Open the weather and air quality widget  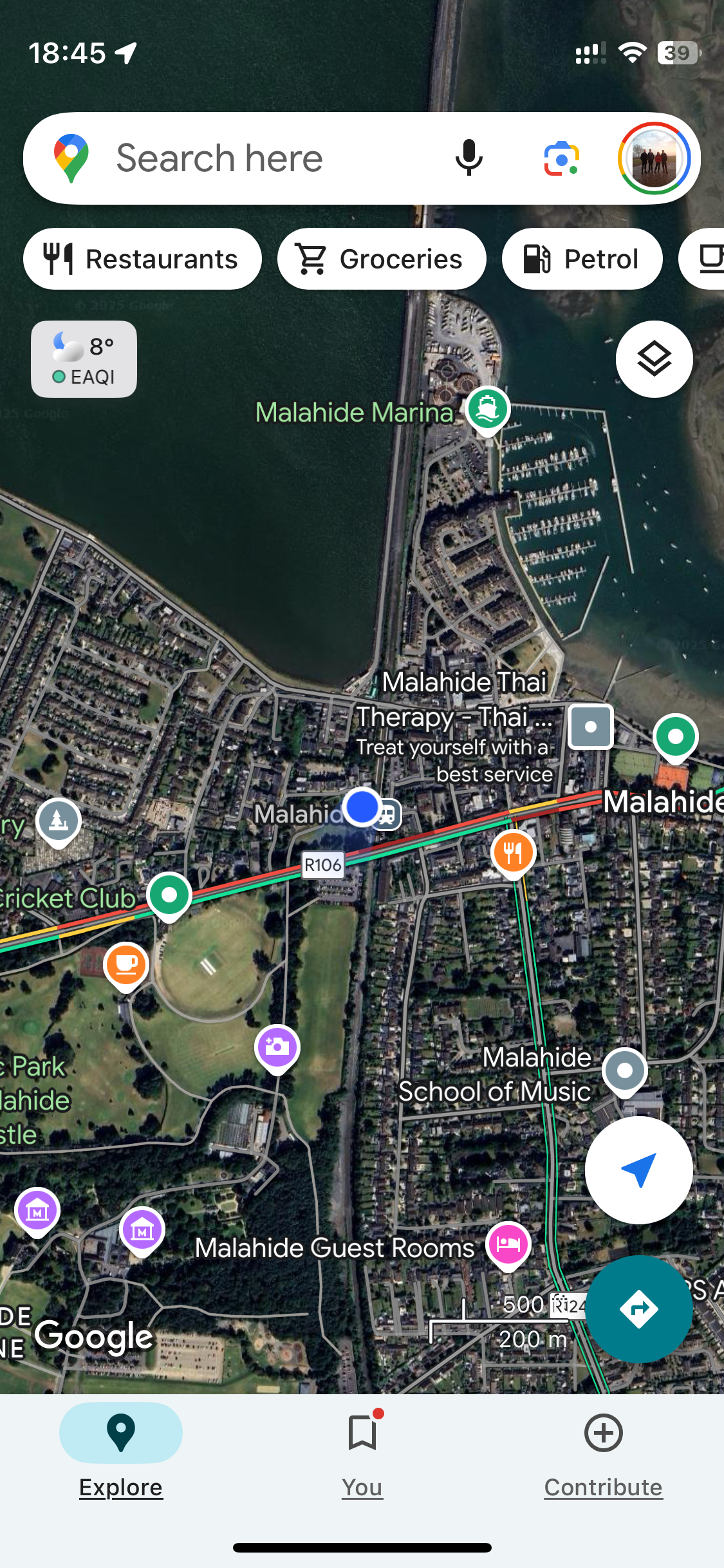(84, 359)
